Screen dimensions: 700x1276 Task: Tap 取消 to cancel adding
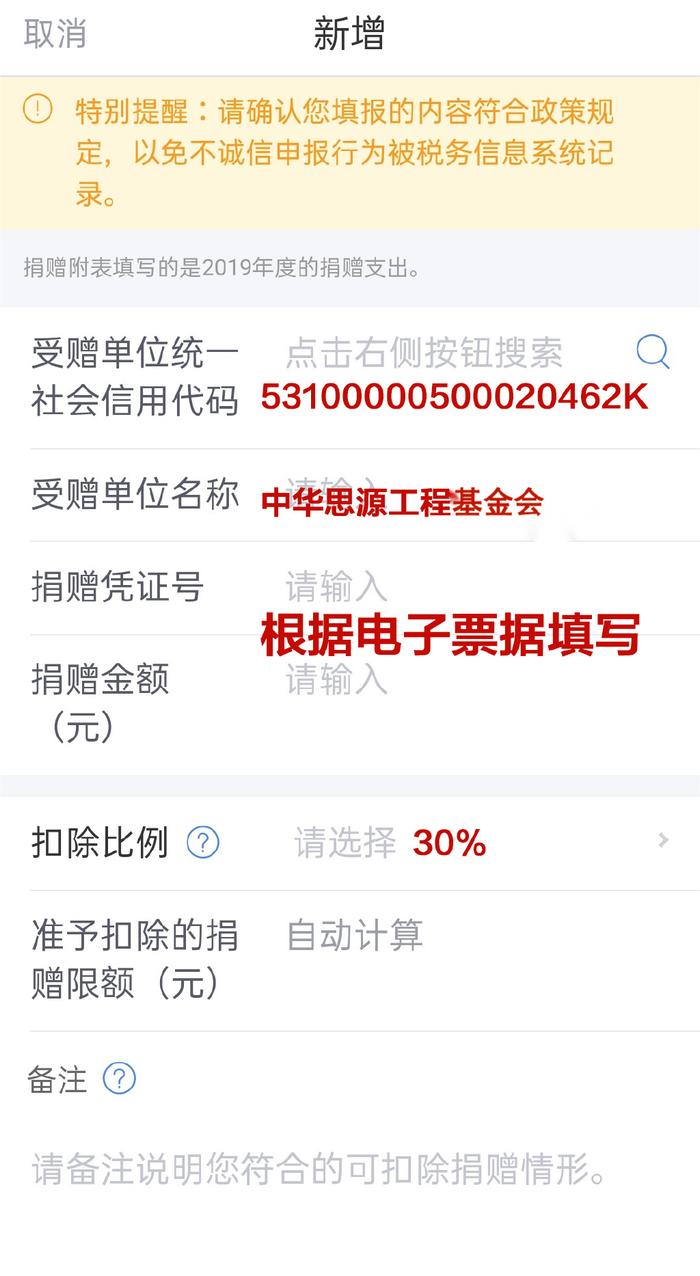click(55, 33)
